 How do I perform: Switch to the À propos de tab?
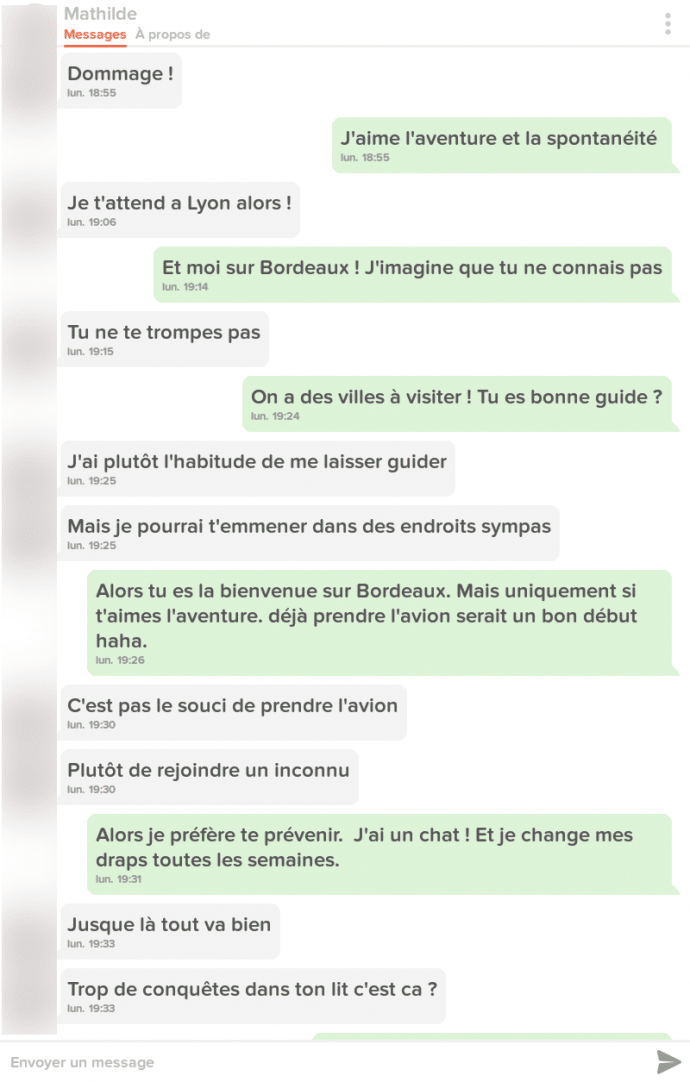[172, 34]
